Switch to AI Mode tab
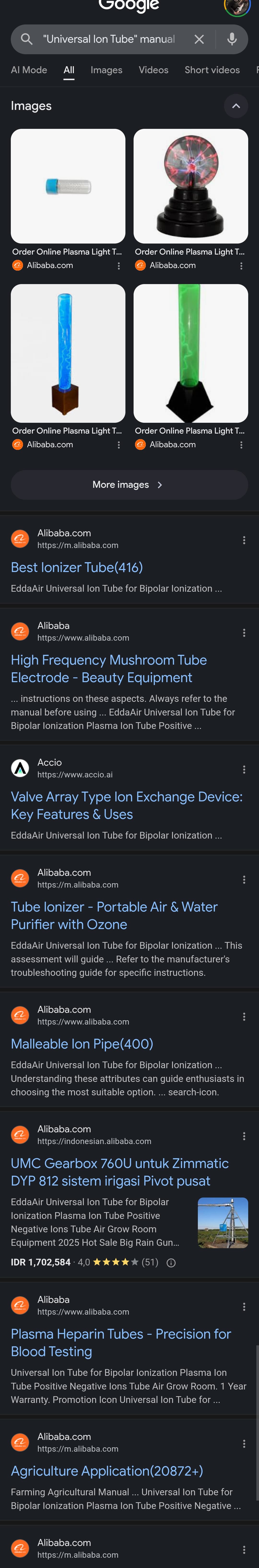The image size is (259, 1568). (29, 70)
